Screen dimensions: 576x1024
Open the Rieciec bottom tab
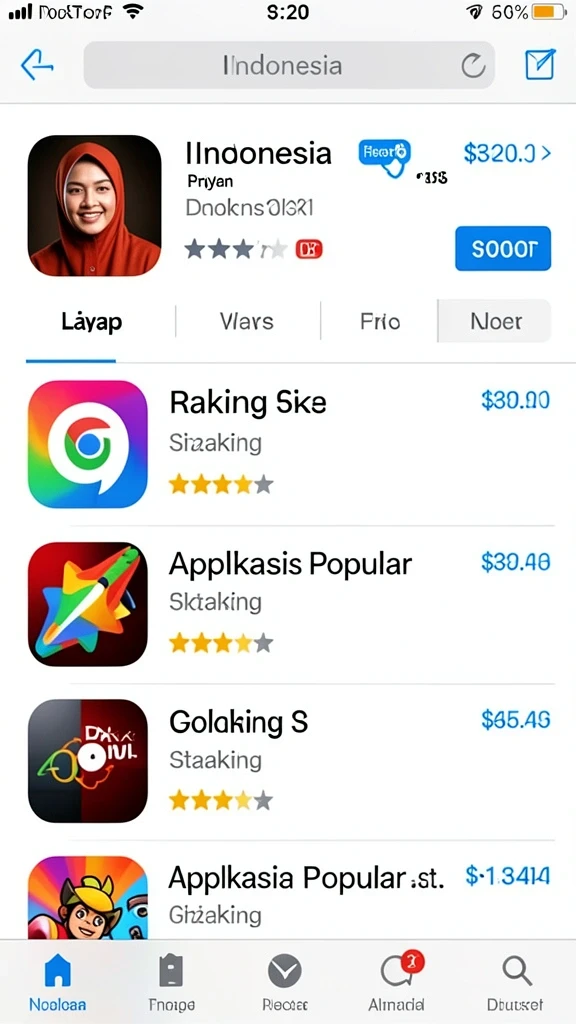coord(285,982)
